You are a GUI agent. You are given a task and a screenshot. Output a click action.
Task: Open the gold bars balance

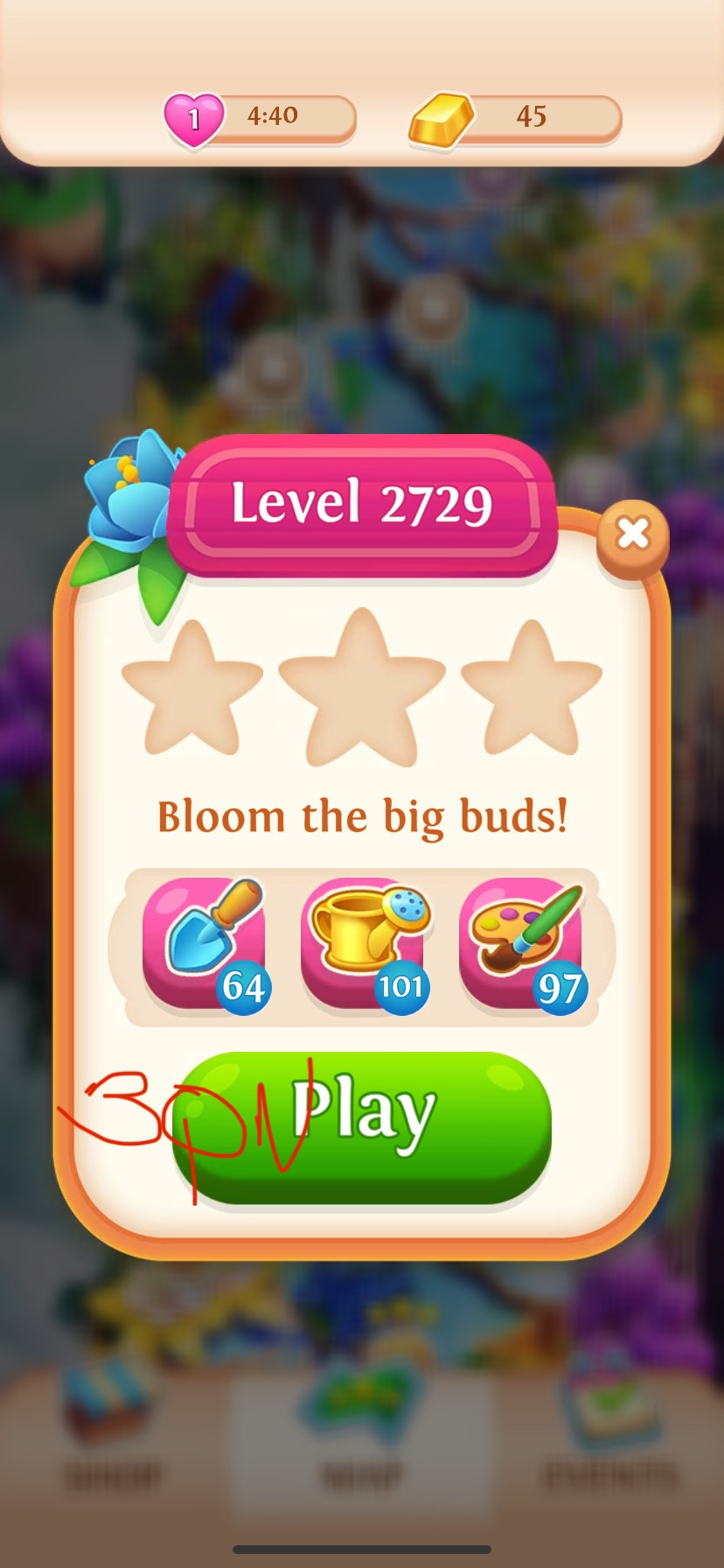[516, 117]
